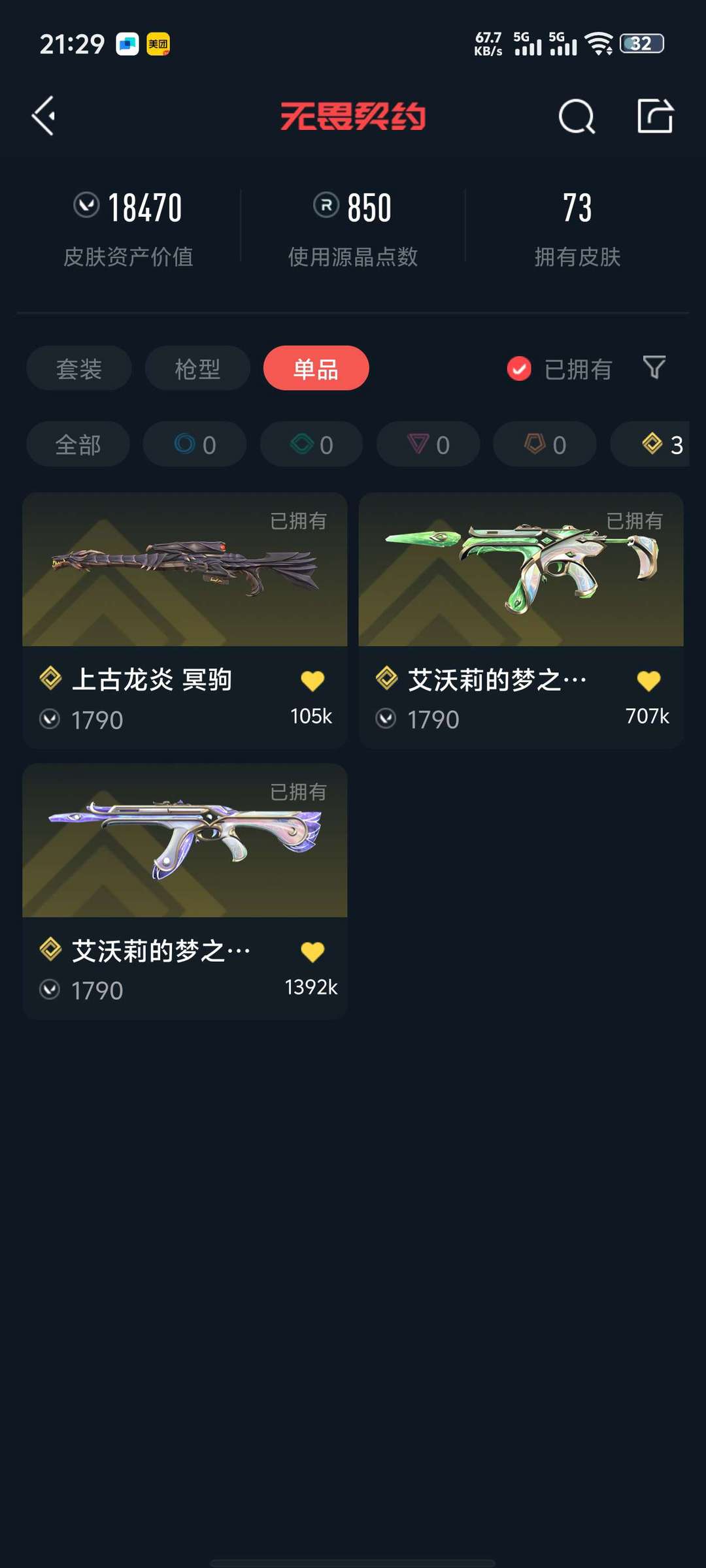Share this skin collection page
This screenshot has height=1568, width=706.
pyautogui.click(x=655, y=116)
